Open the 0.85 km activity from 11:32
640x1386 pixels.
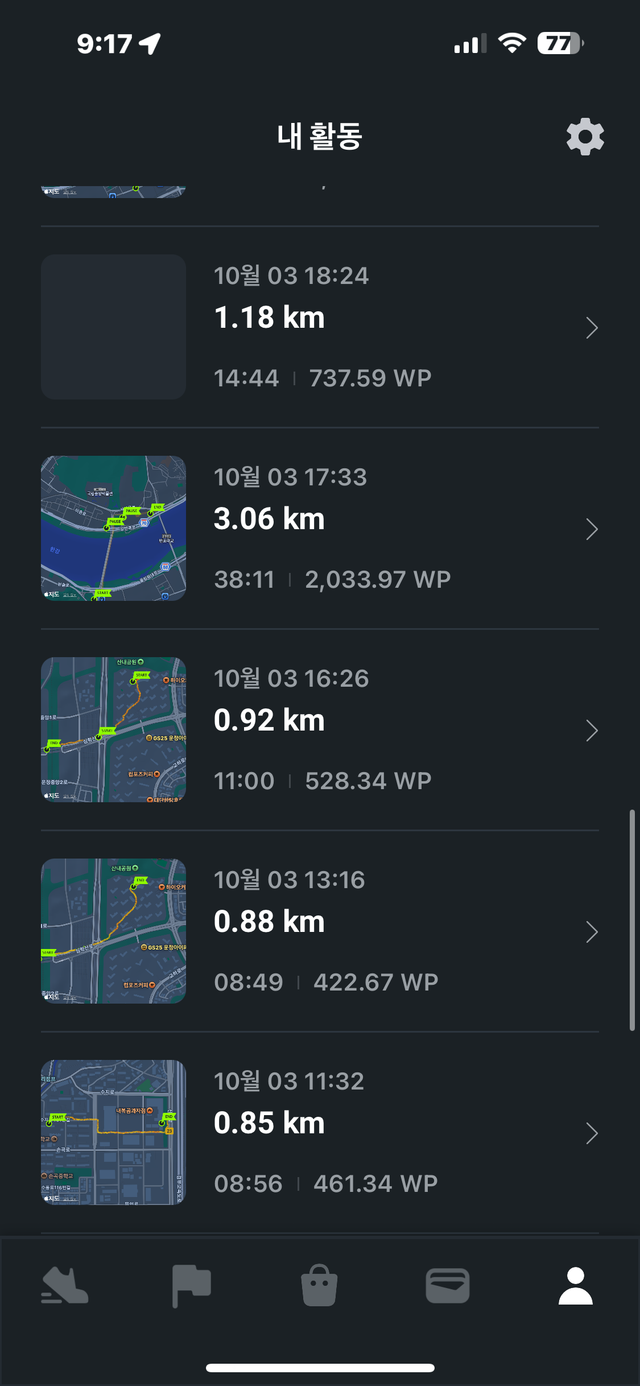click(320, 1132)
